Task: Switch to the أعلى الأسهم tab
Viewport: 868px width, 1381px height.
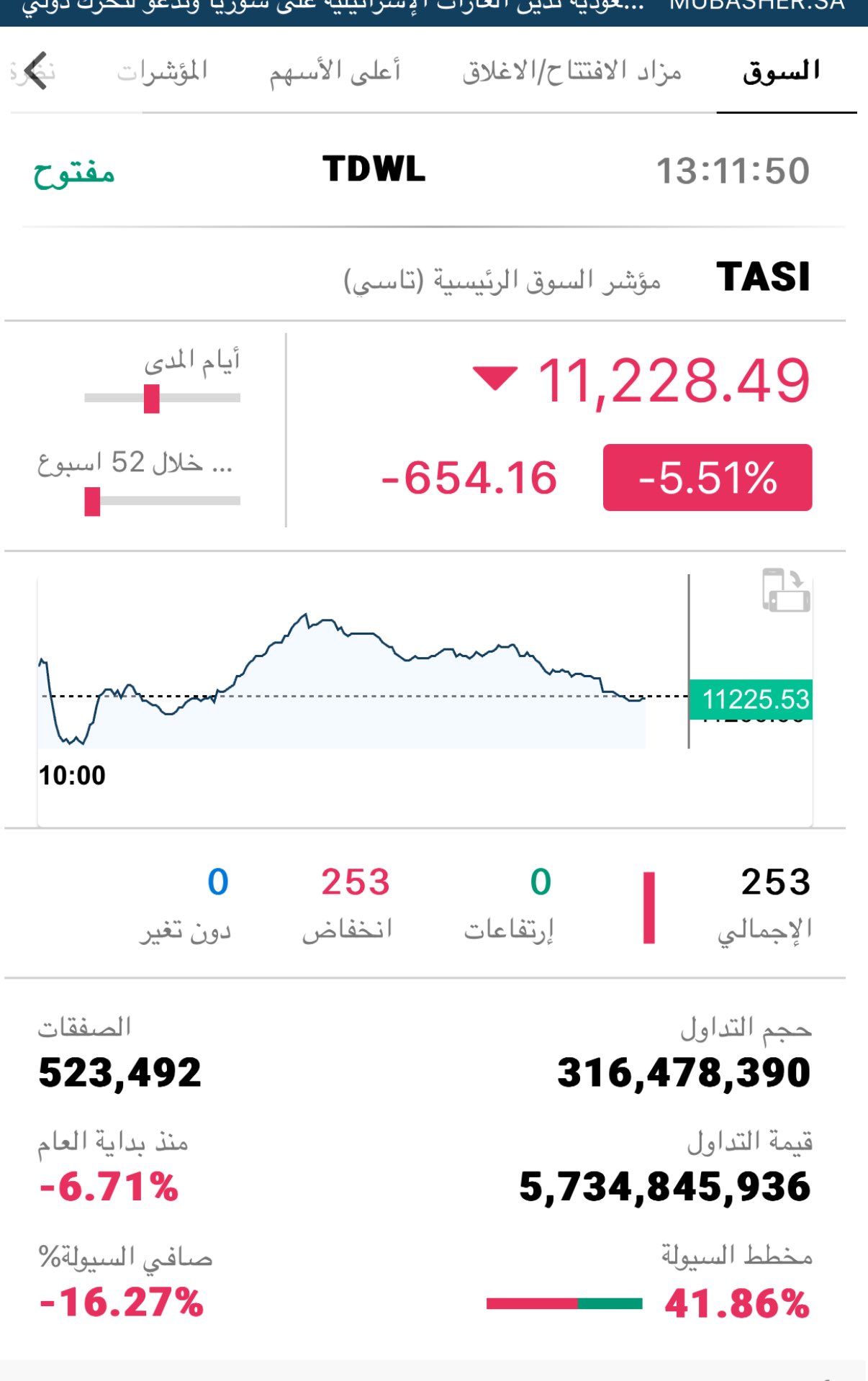Action: 335,71
